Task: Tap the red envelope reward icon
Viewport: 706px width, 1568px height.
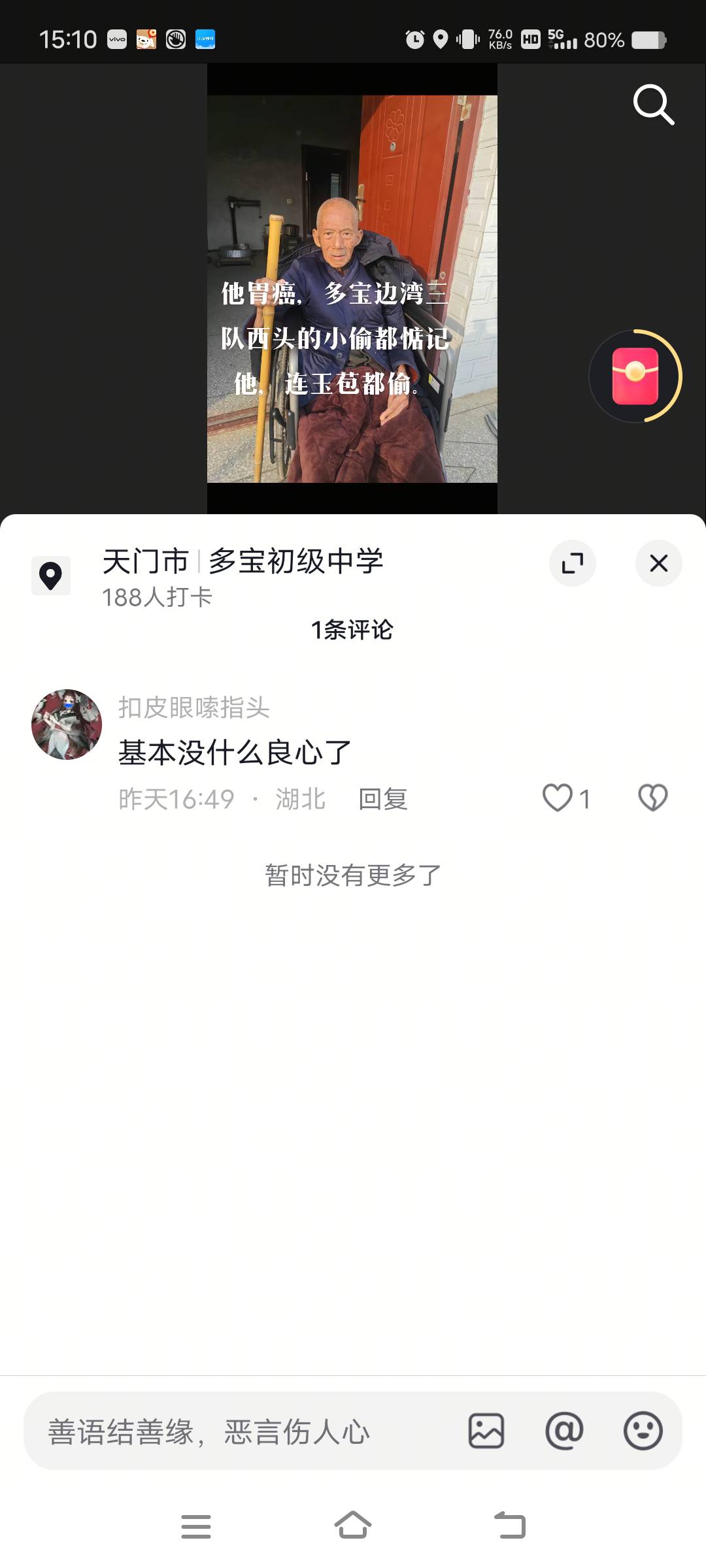Action: click(x=635, y=376)
